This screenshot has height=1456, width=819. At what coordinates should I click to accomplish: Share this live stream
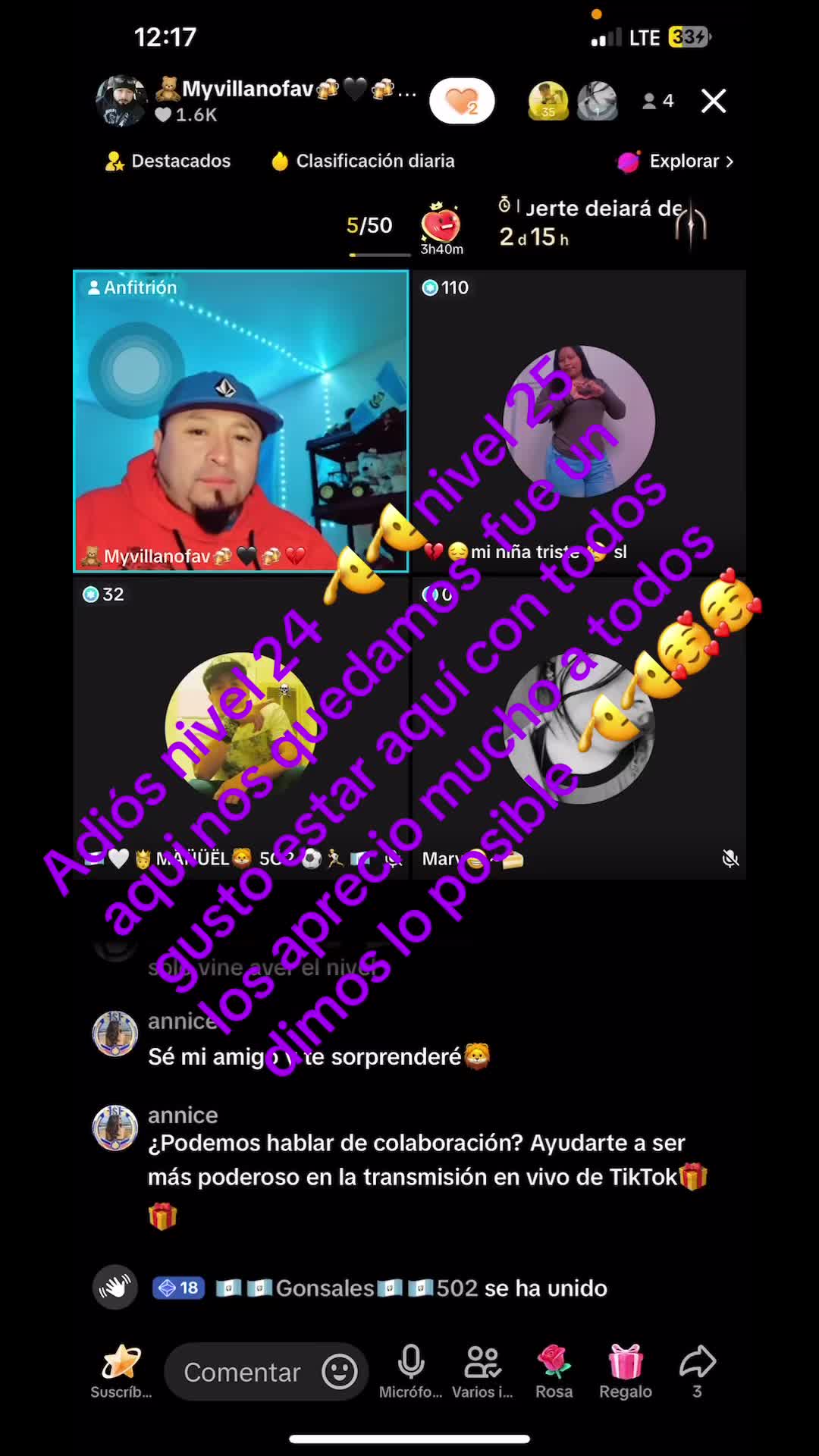click(x=697, y=1370)
